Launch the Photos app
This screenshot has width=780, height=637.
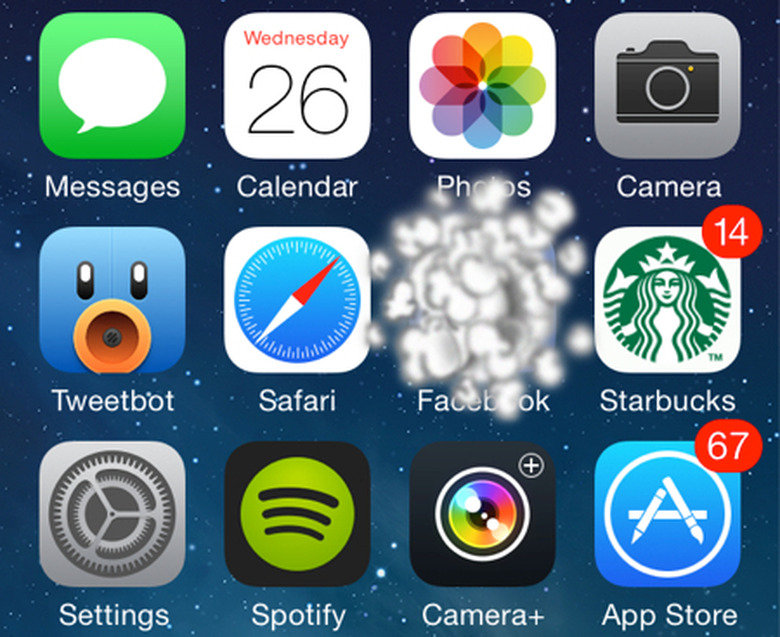tap(483, 86)
